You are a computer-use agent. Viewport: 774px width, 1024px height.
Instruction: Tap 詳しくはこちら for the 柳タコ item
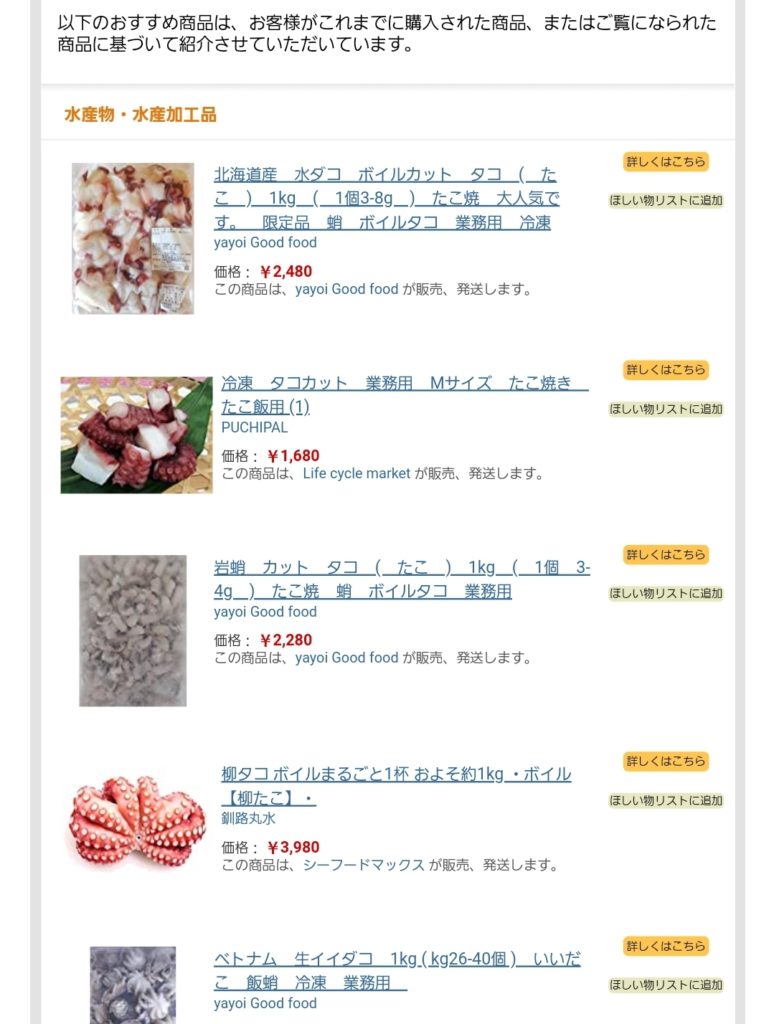coord(666,762)
